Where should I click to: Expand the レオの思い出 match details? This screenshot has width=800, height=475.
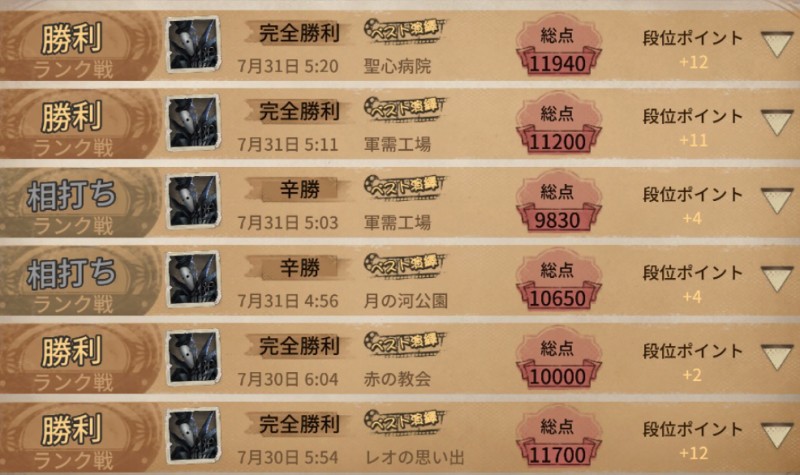click(x=774, y=433)
